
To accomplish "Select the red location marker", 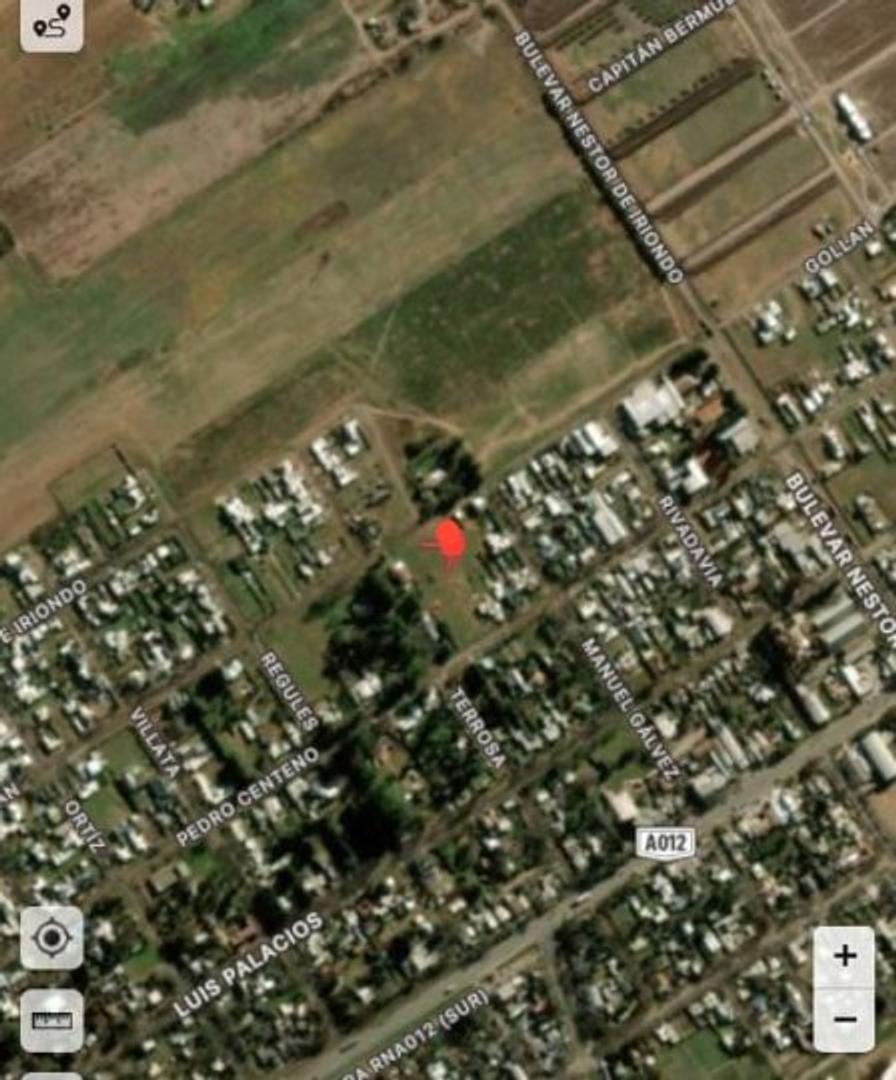I will pos(450,539).
